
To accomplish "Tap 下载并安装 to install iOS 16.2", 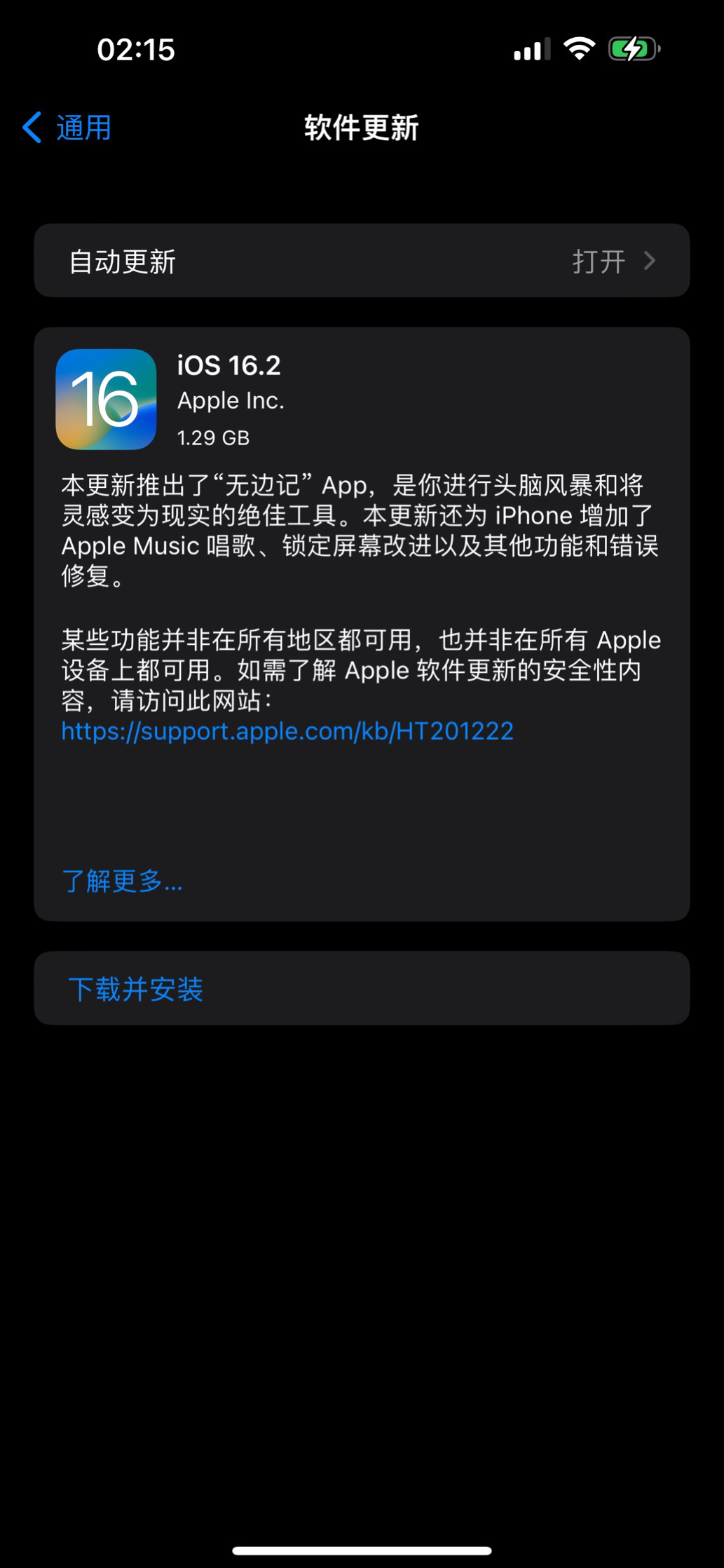I will click(x=136, y=989).
